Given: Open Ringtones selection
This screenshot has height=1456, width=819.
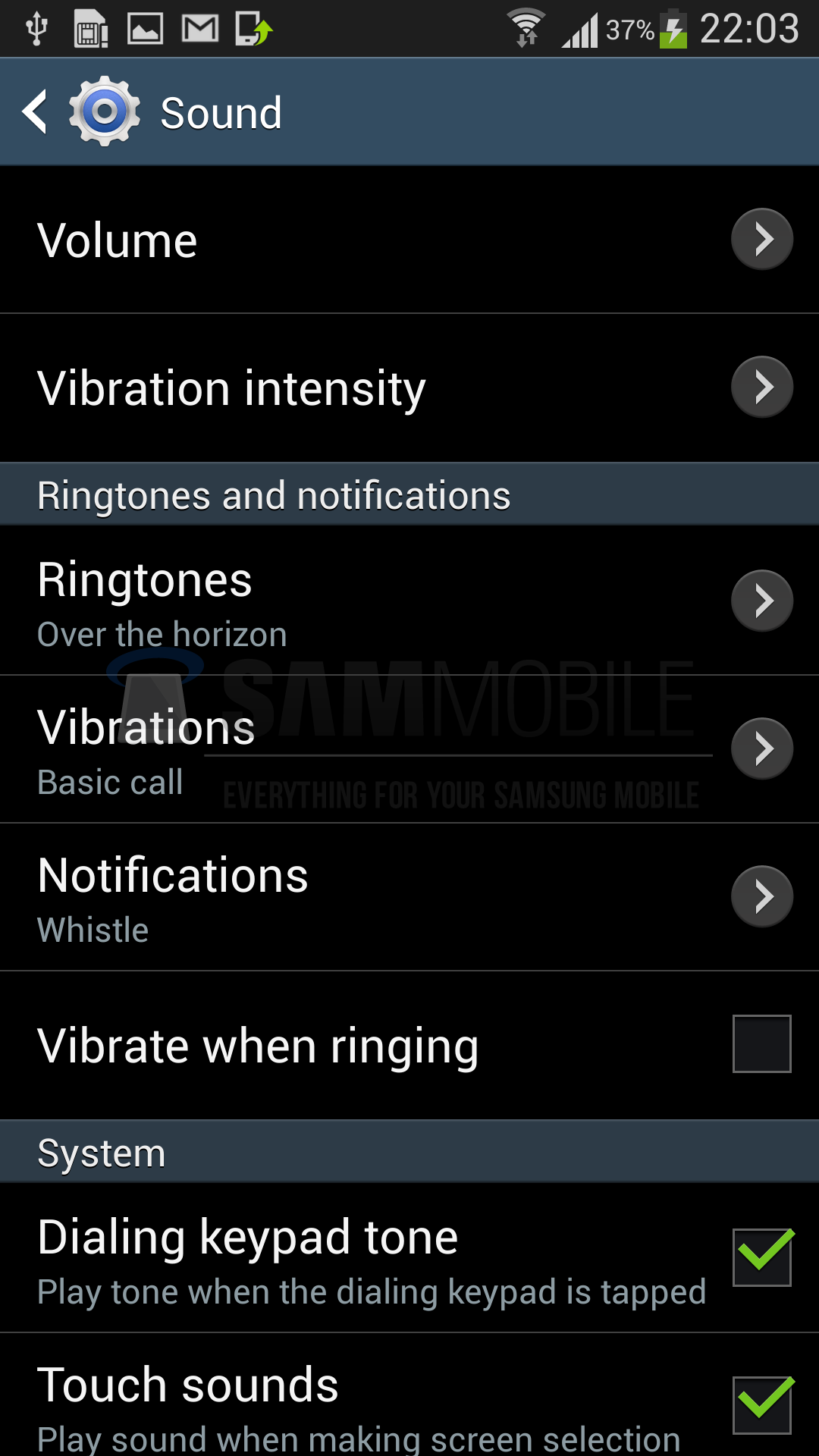Looking at the screenshot, I should (409, 601).
